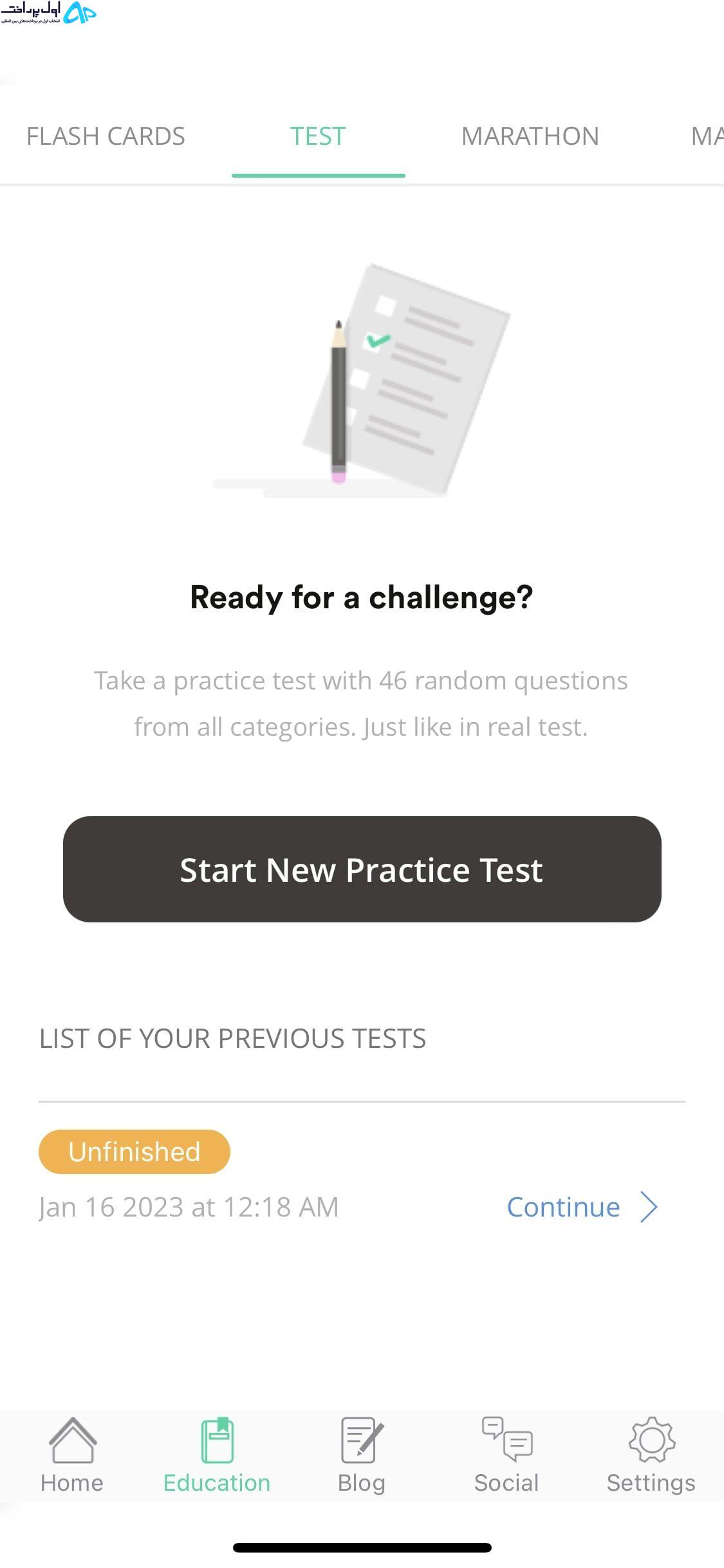This screenshot has width=724, height=1568.
Task: Open the Blog section
Action: tap(362, 1455)
